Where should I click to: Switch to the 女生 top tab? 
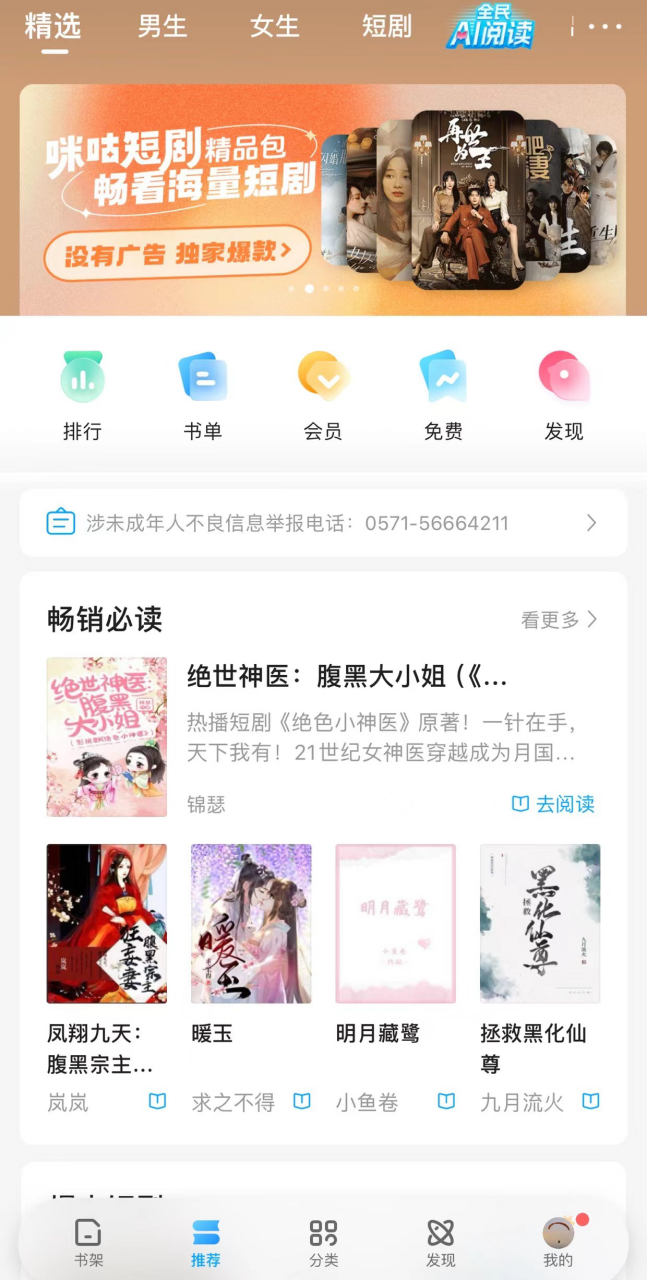(274, 27)
